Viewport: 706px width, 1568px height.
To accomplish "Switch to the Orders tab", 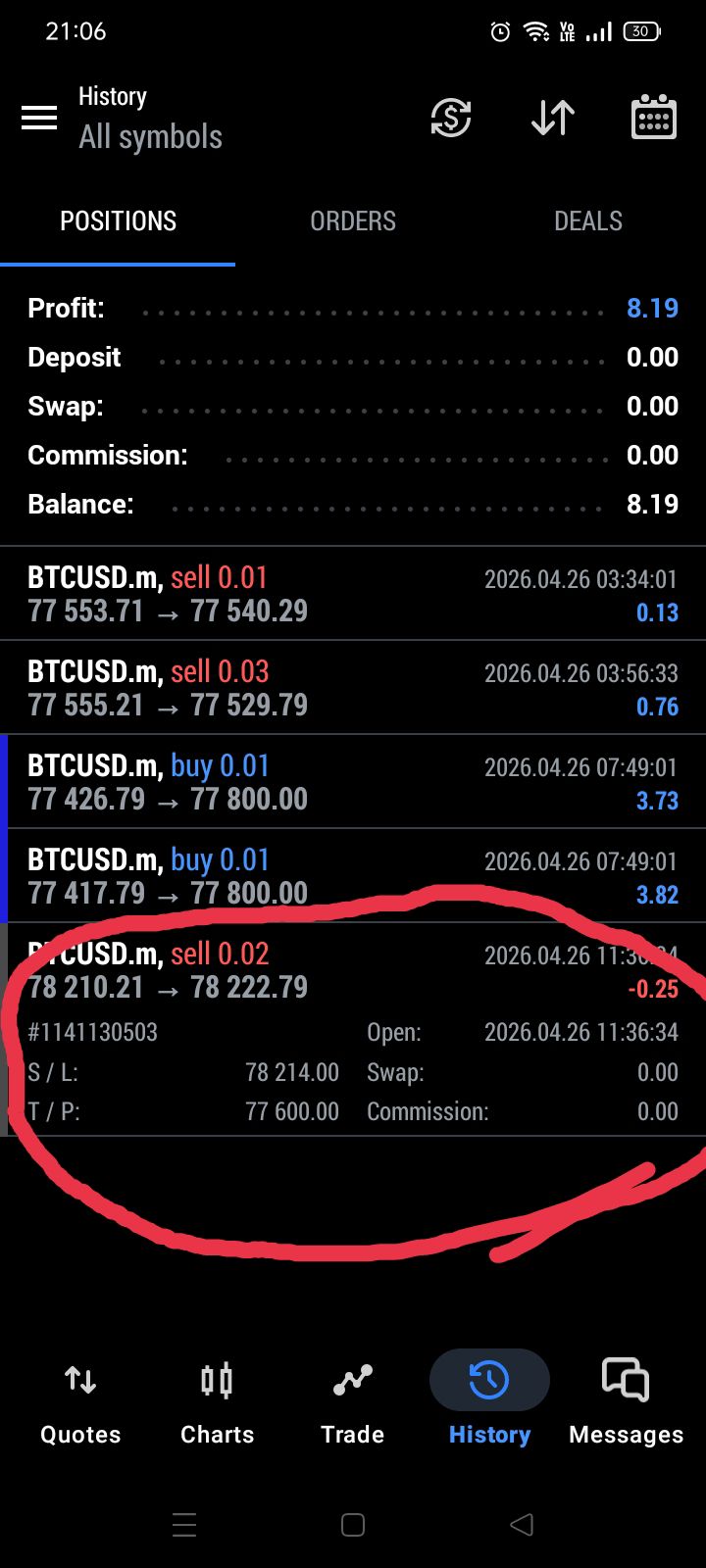I will point(353,221).
